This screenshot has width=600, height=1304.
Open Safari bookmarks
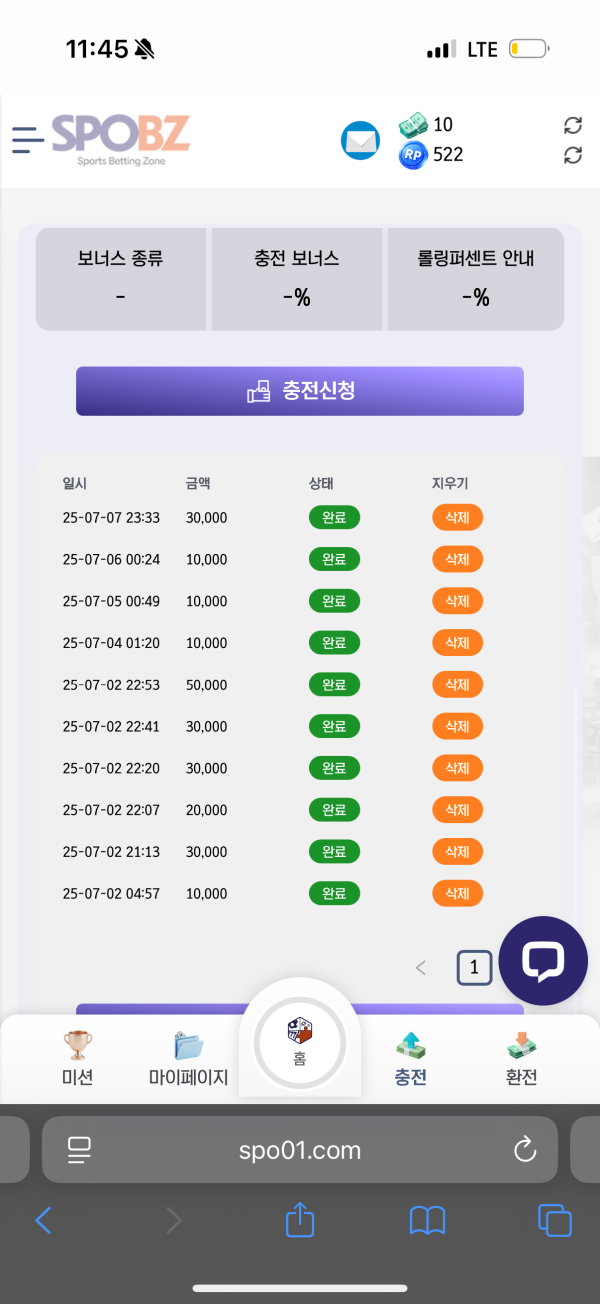tap(427, 1220)
